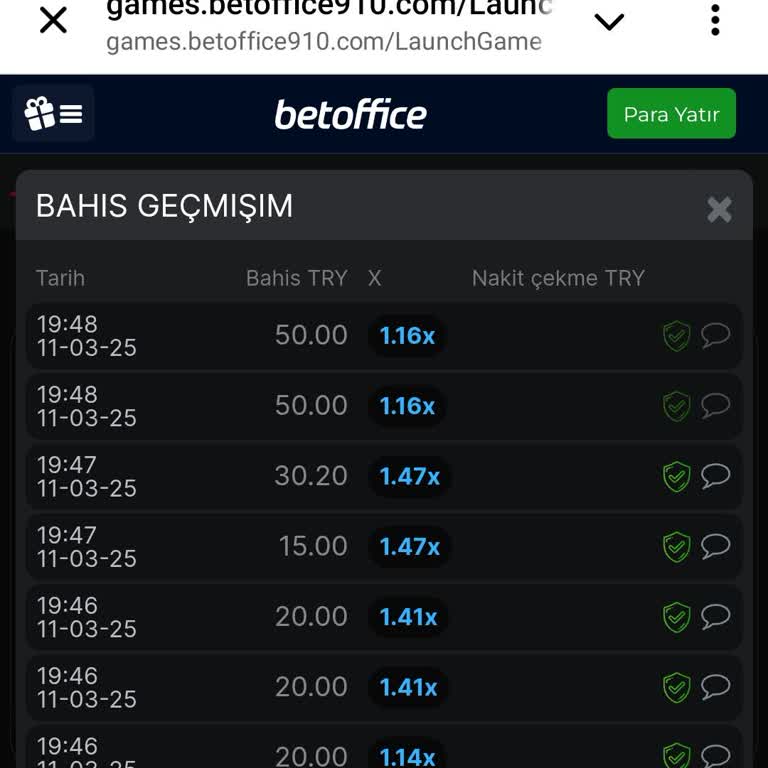The image size is (768, 768).
Task: Open the browser overflow menu
Action: (715, 20)
